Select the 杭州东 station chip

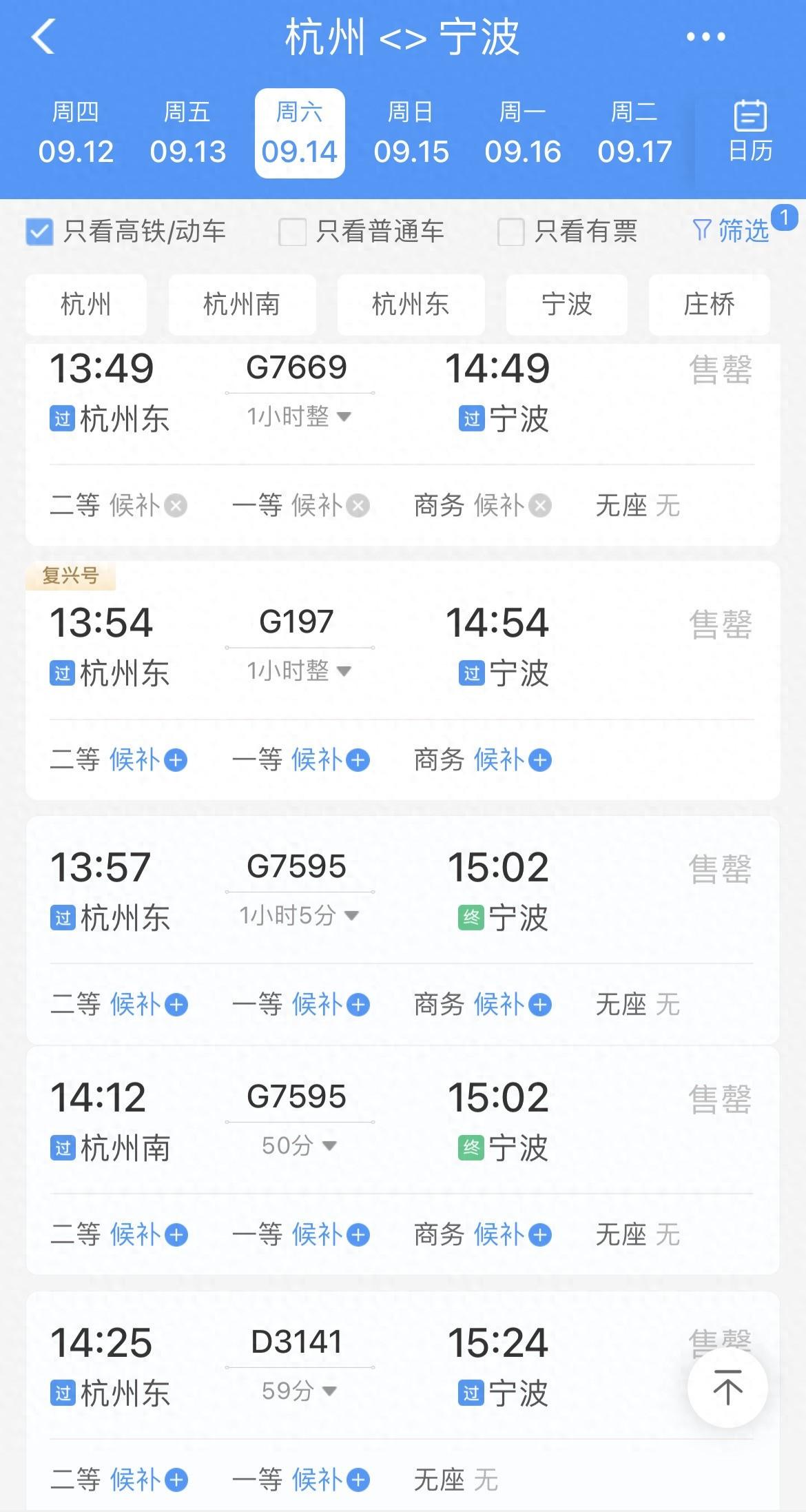click(x=411, y=304)
